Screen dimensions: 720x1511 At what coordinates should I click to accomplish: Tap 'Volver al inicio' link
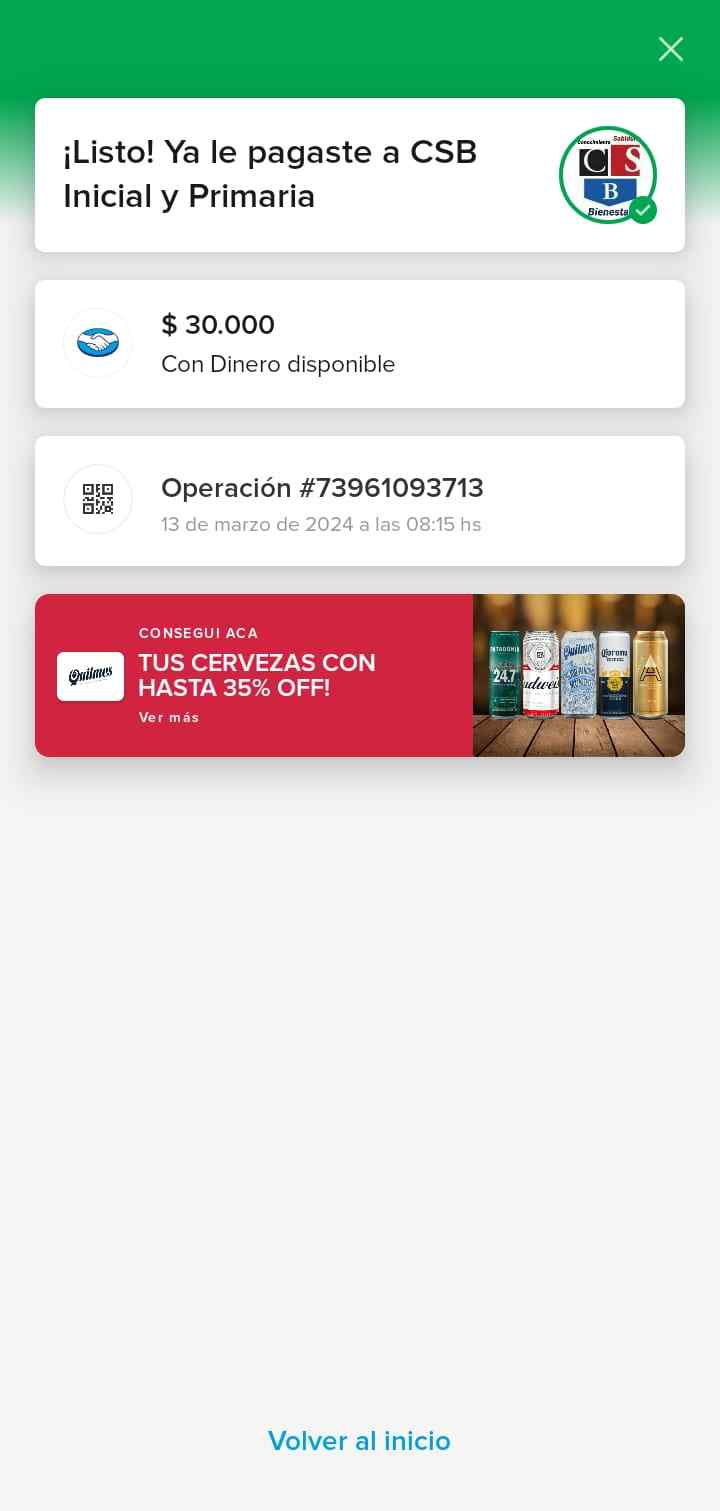(359, 1441)
